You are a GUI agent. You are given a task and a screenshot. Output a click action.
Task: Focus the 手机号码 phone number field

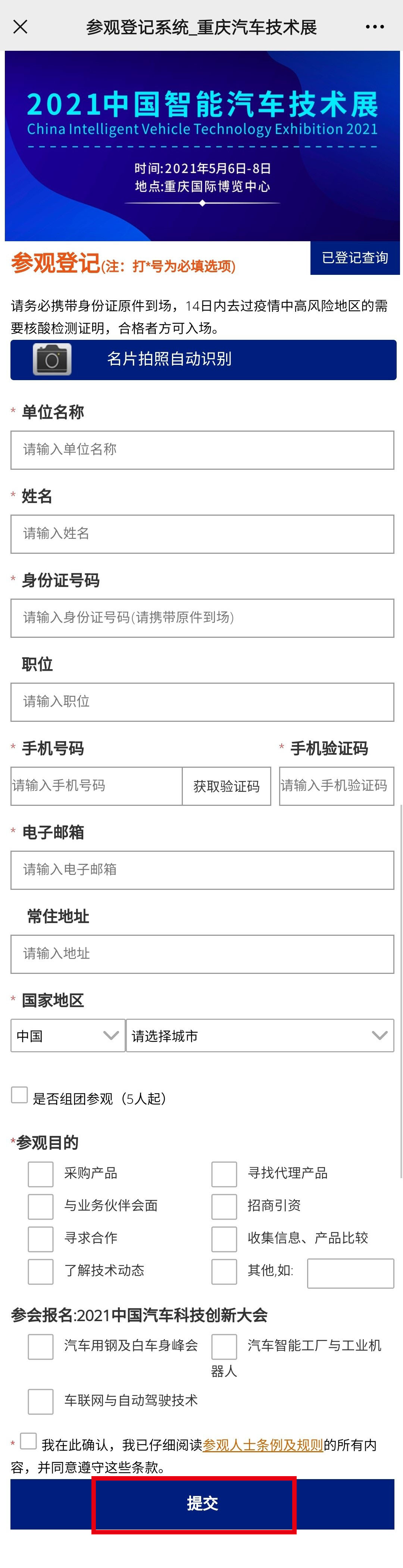point(96,786)
